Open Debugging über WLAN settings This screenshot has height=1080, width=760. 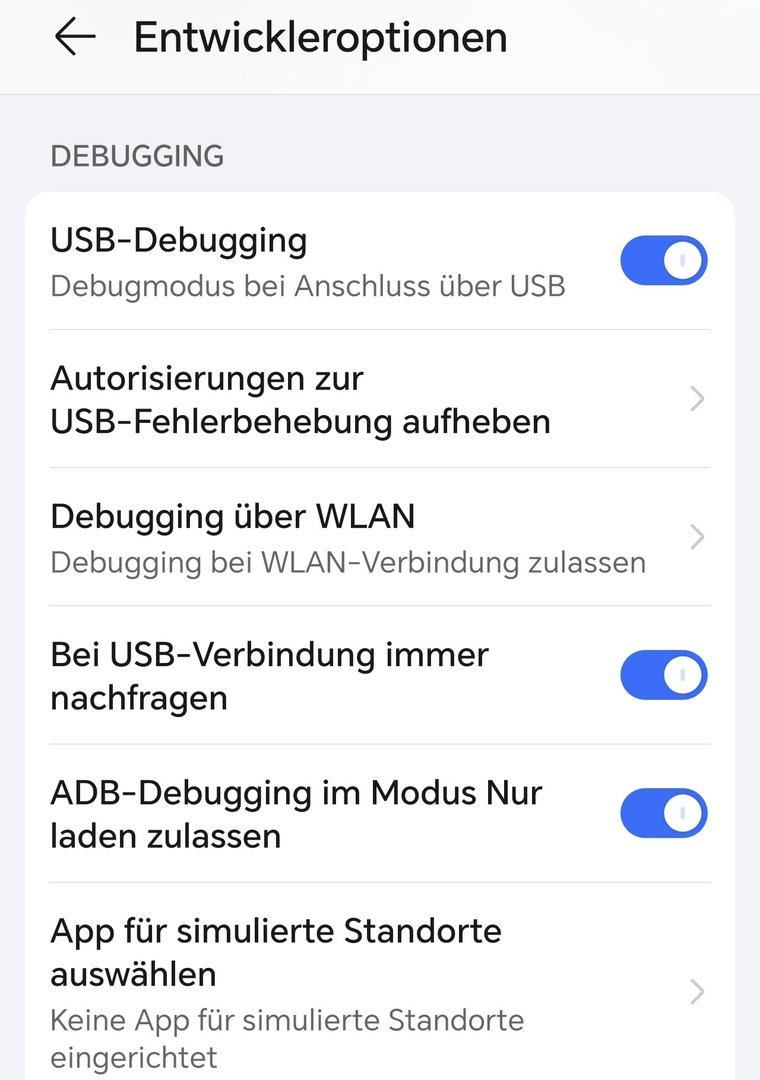[x=380, y=537]
